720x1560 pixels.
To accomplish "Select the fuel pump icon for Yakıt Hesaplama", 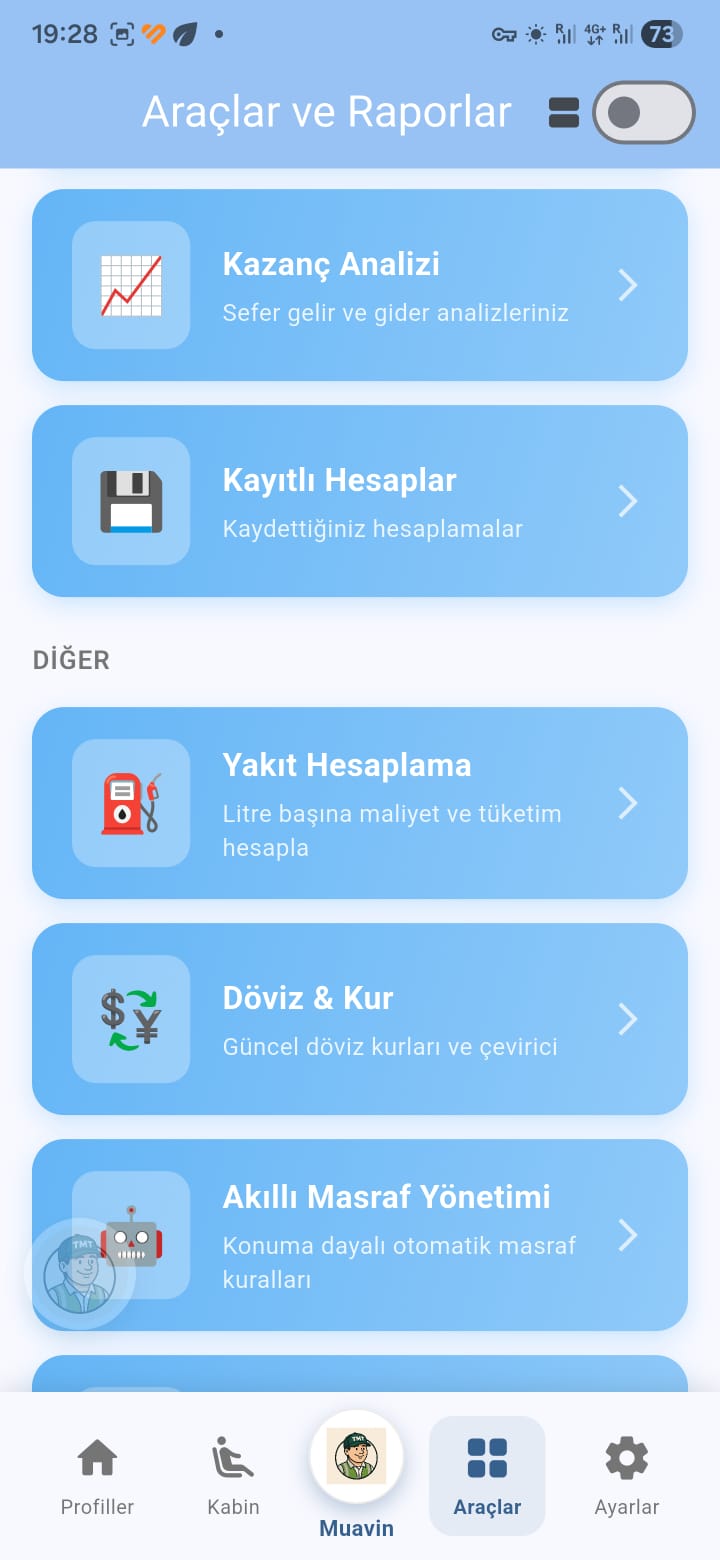I will 131,803.
